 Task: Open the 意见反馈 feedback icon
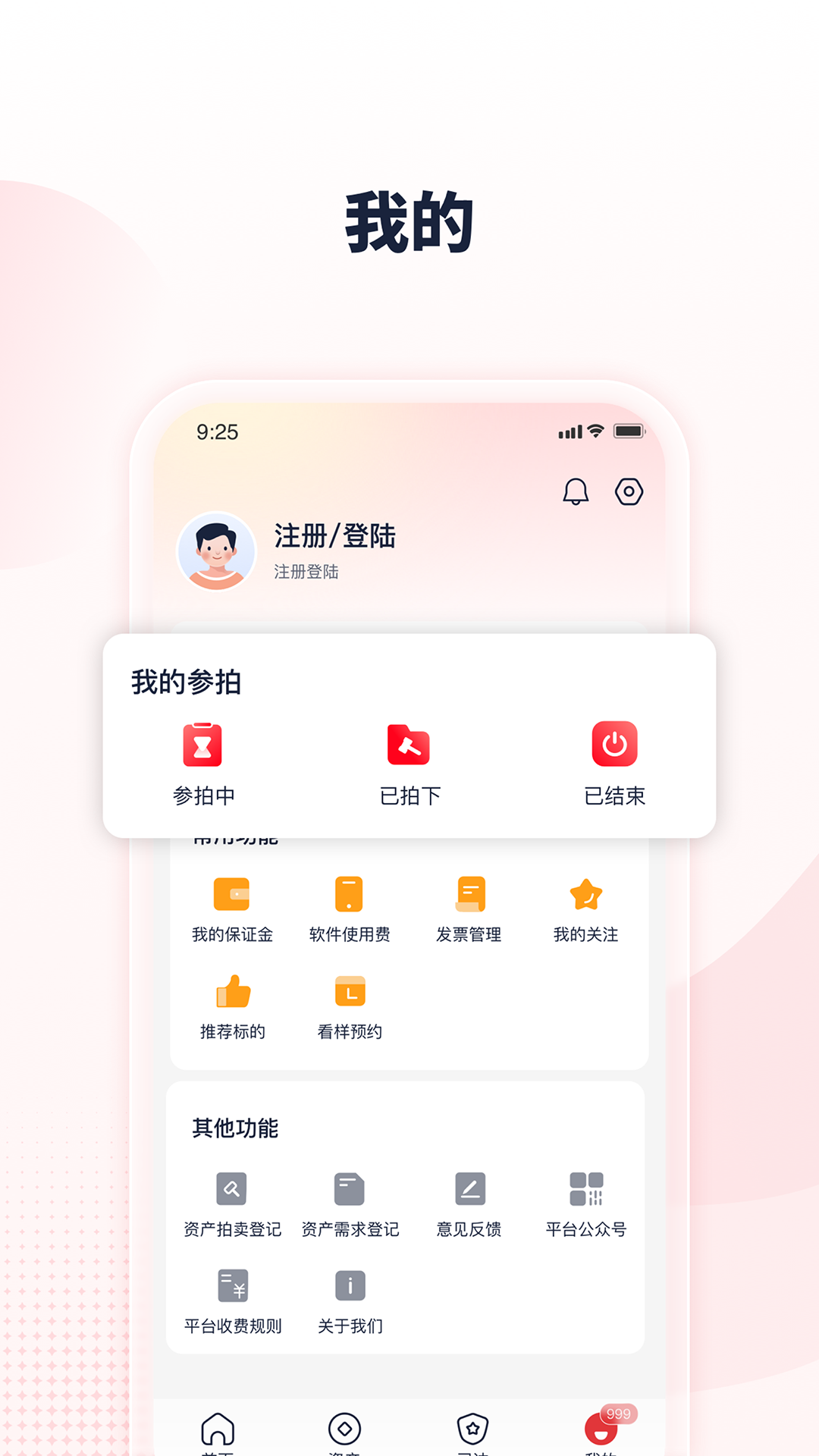[469, 1189]
